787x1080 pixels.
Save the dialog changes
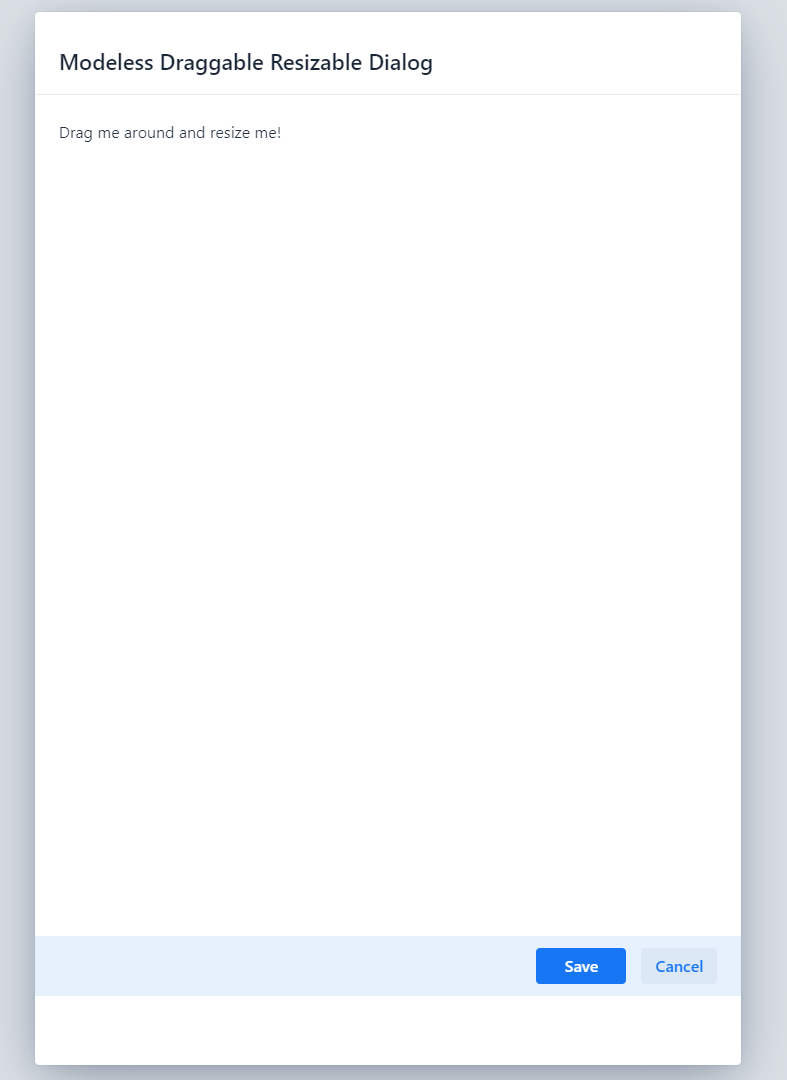pyautogui.click(x=580, y=966)
